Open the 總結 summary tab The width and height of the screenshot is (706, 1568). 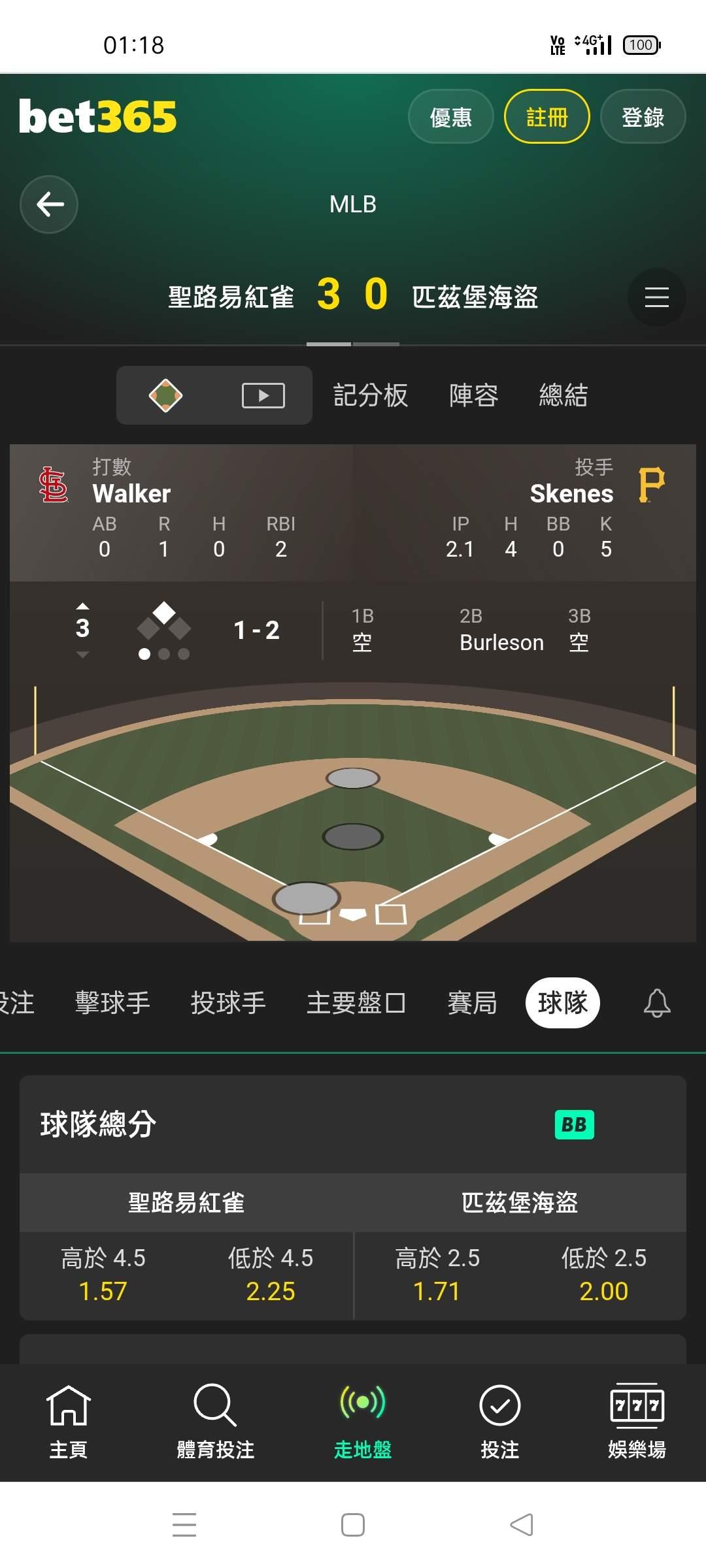click(563, 395)
